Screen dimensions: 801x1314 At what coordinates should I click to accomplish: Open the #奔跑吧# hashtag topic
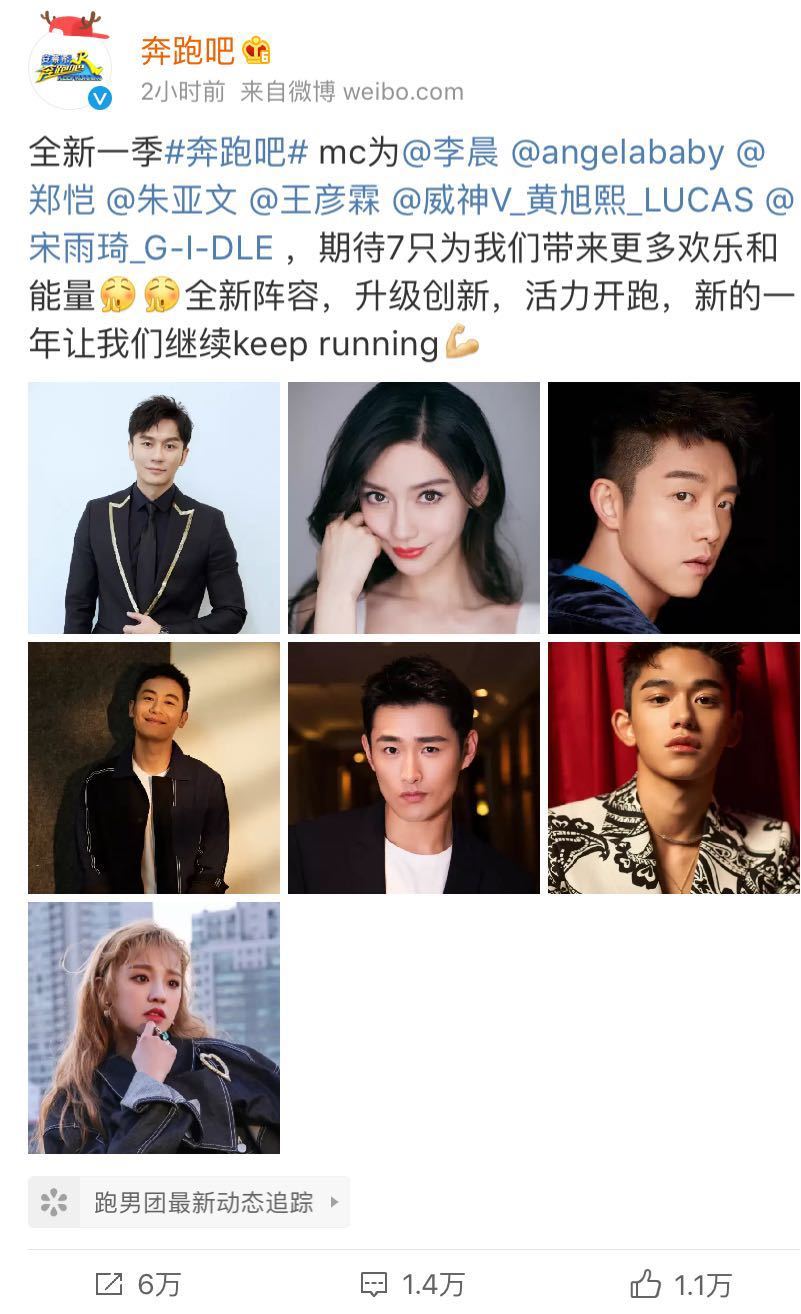pyautogui.click(x=238, y=153)
